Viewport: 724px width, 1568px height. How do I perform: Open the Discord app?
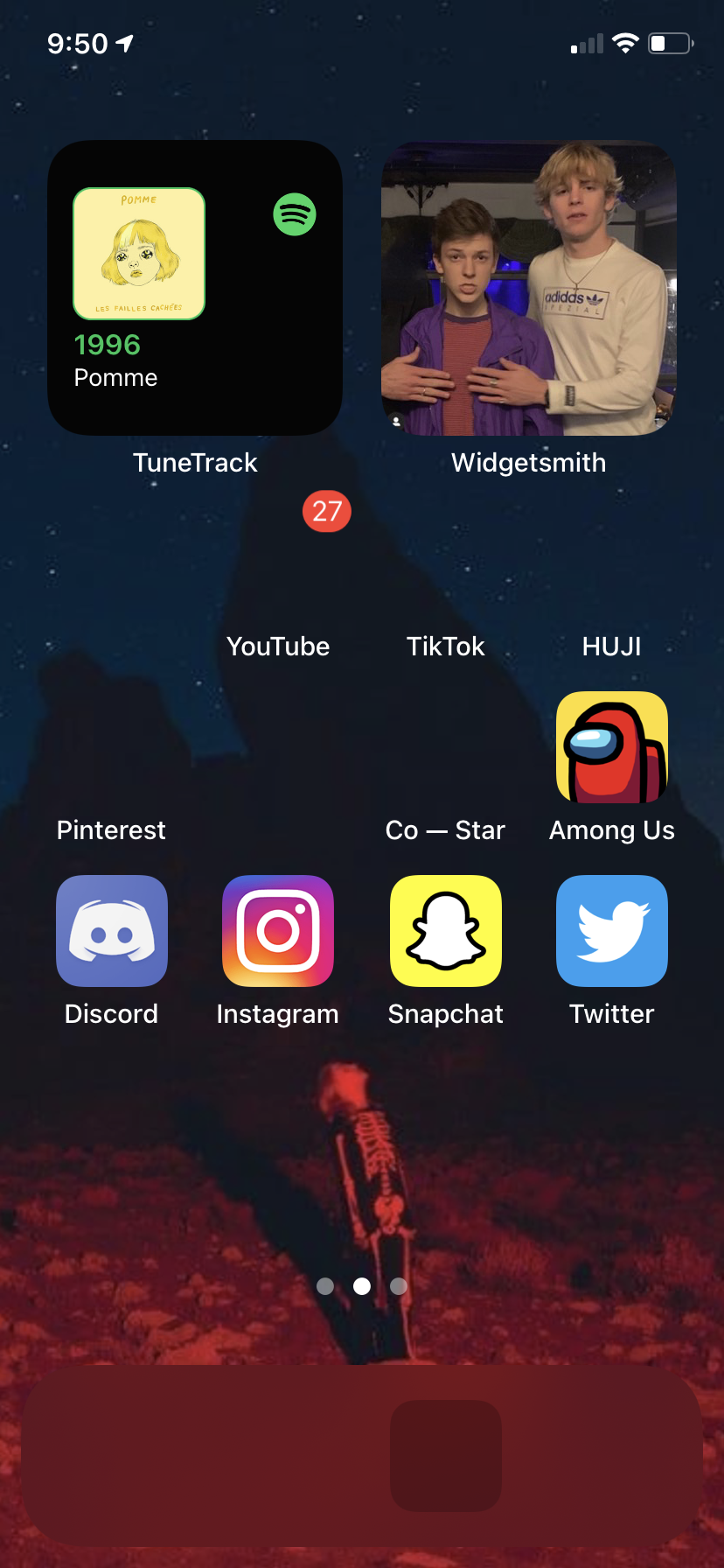[112, 931]
